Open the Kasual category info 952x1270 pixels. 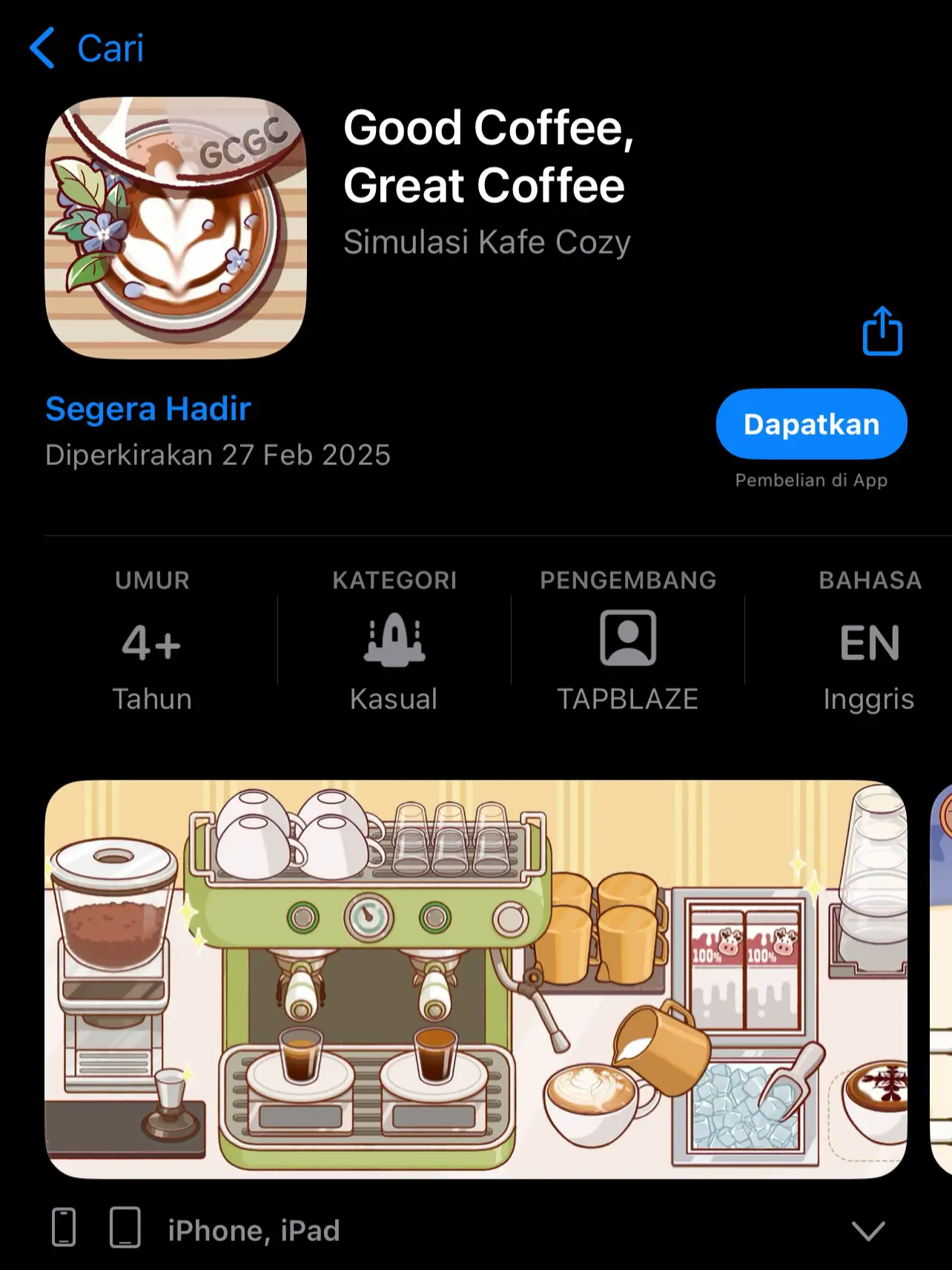tap(394, 642)
